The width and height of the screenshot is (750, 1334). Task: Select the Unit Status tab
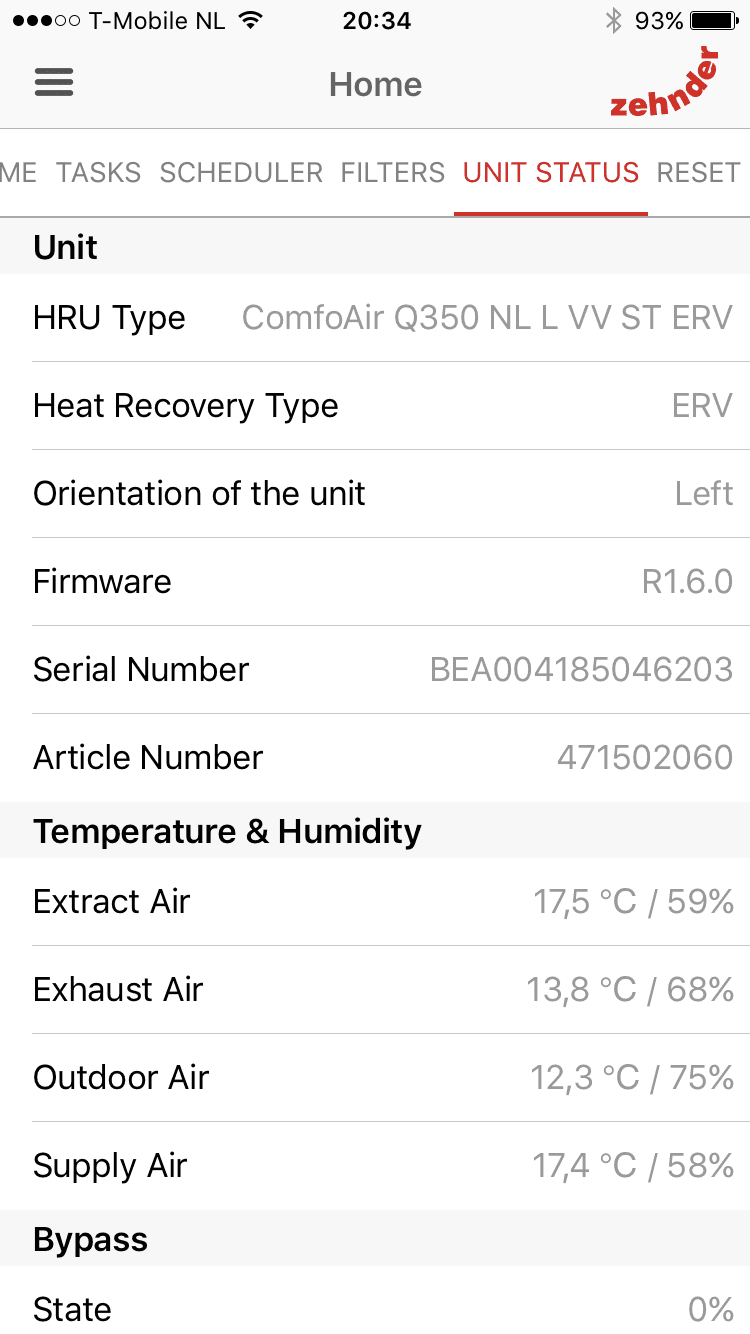[x=551, y=173]
